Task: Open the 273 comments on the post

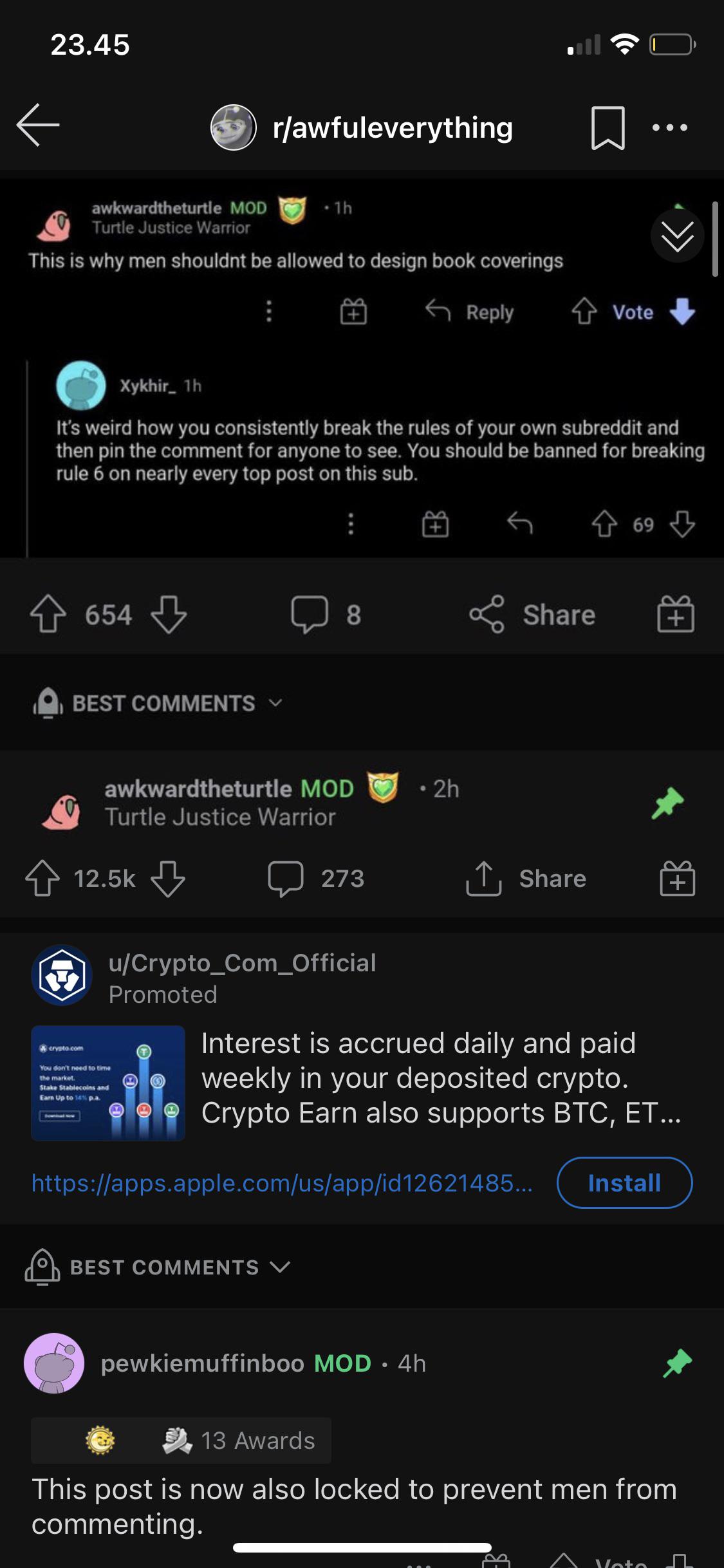Action: [x=316, y=878]
